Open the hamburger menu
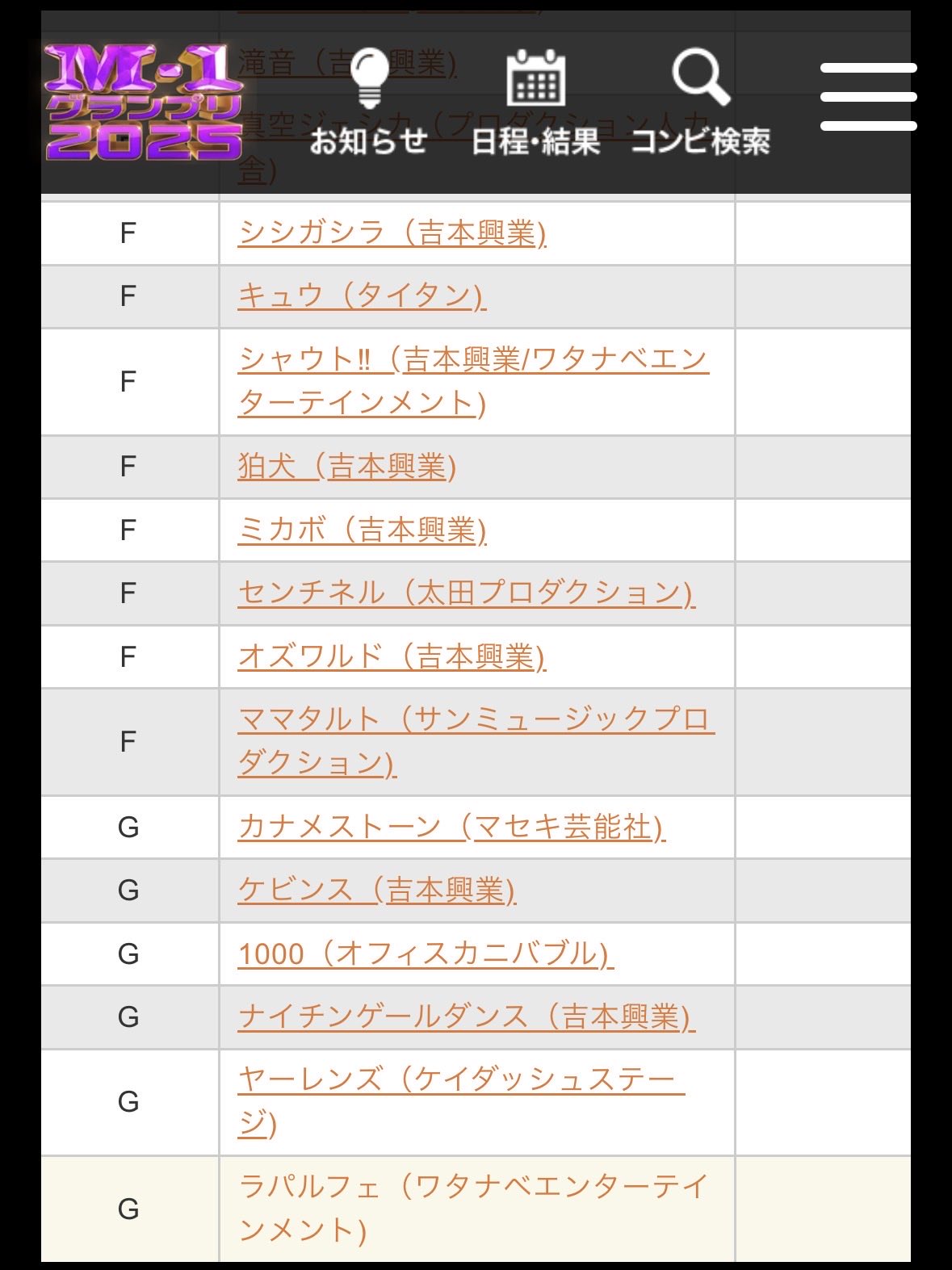 point(868,97)
